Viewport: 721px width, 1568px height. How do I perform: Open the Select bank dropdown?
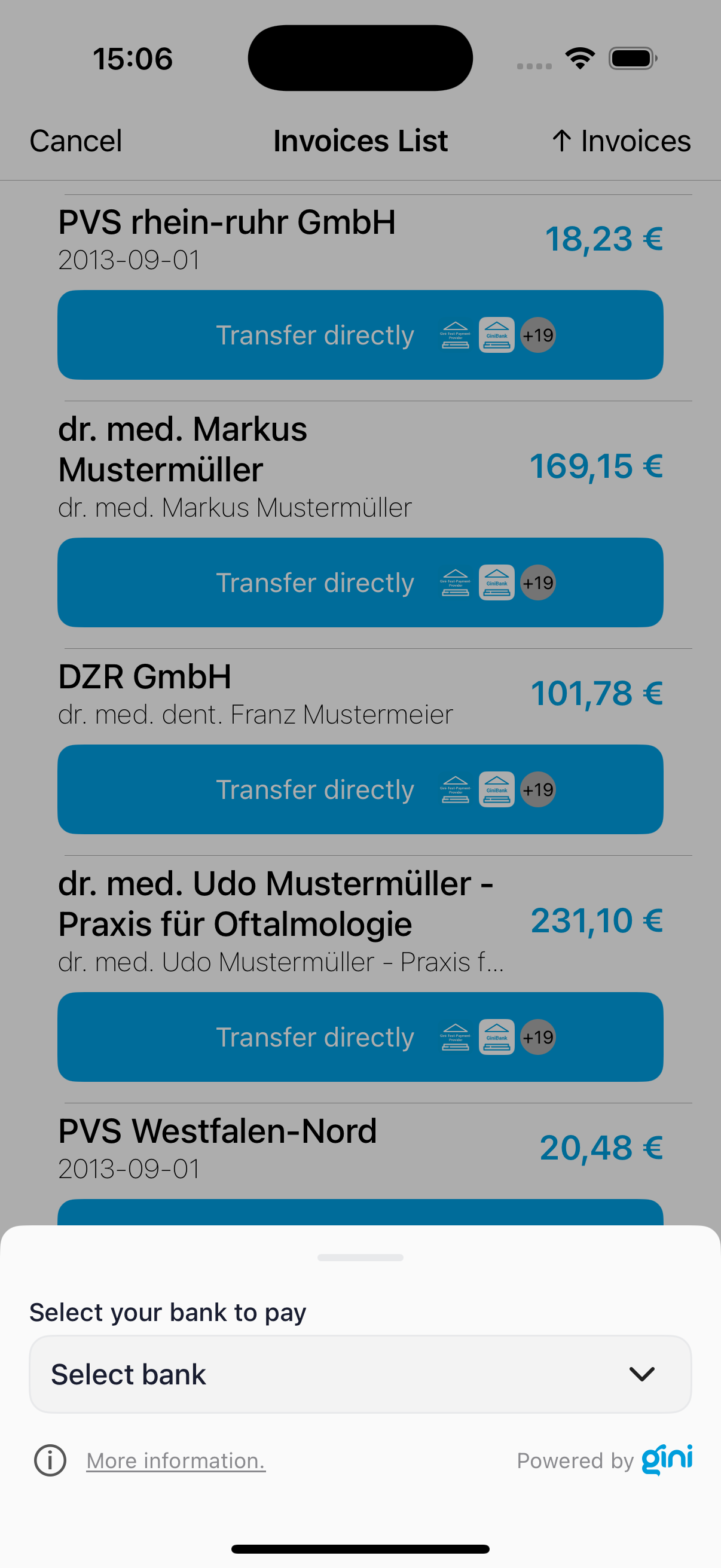coord(360,1374)
